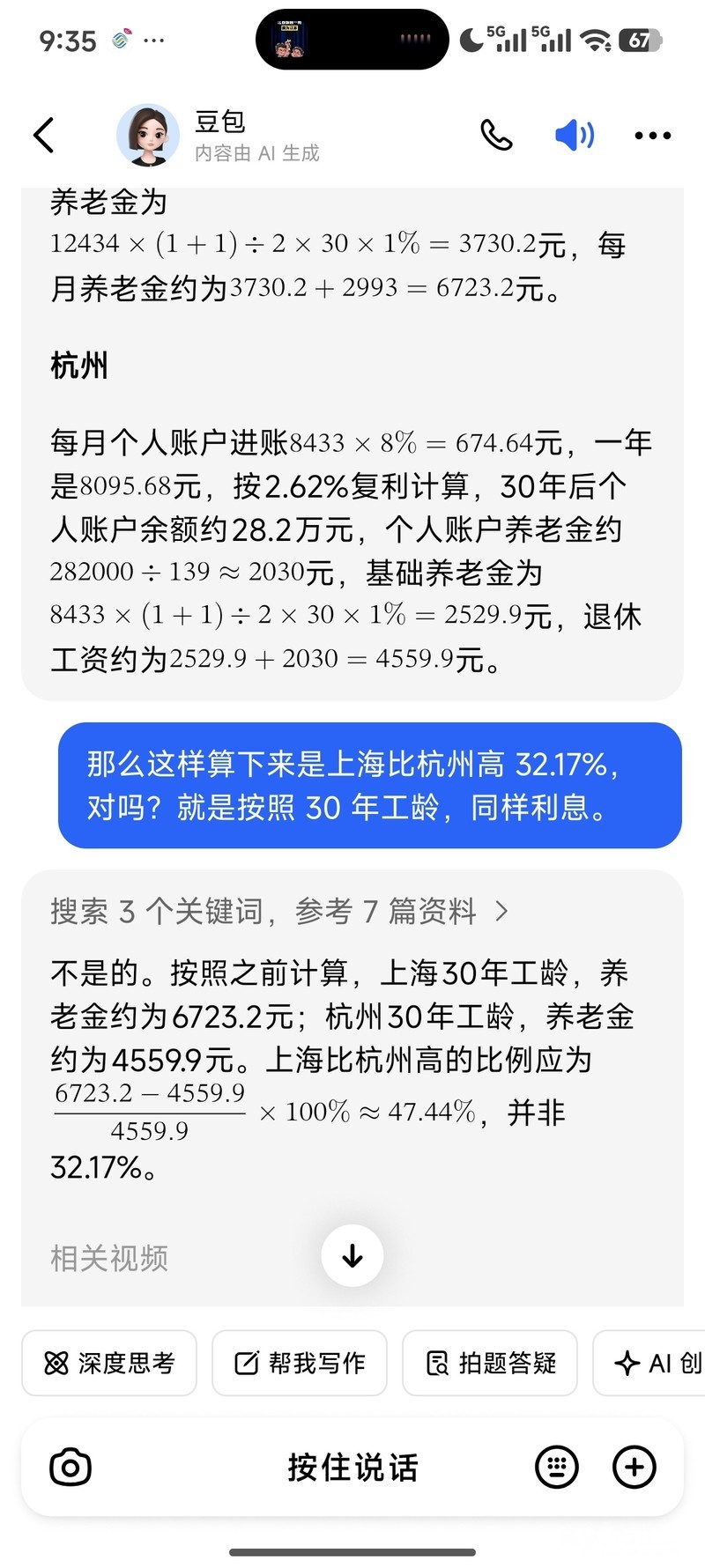Go back from the 豆包 chat
The width and height of the screenshot is (705, 1568).
44,136
